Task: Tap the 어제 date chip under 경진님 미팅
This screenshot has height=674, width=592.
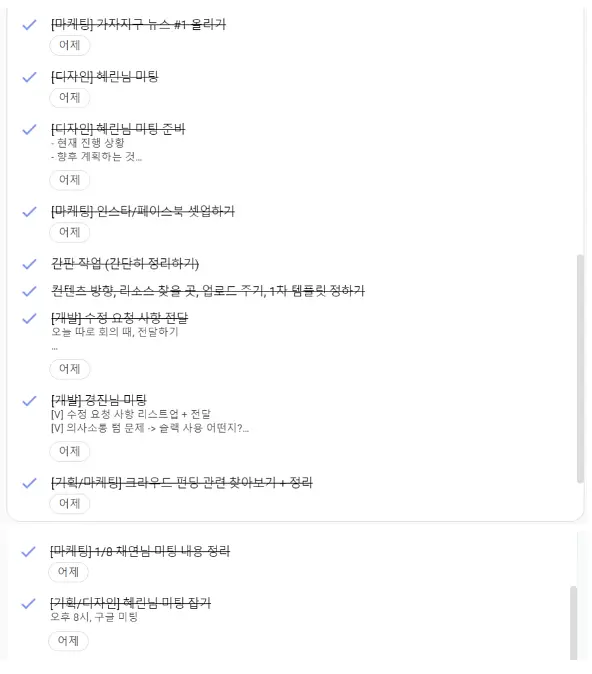Action: click(x=70, y=451)
